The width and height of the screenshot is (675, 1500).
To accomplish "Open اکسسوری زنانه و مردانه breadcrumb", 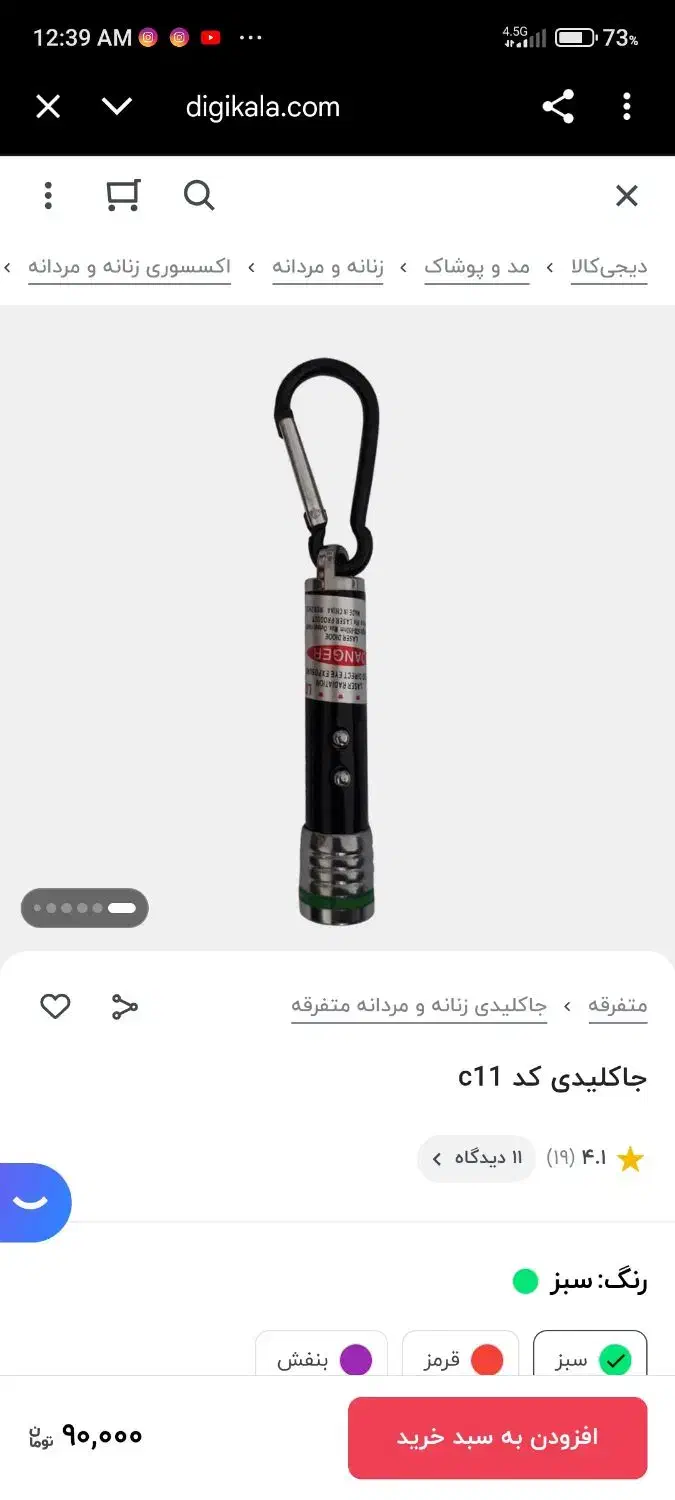I will [129, 267].
